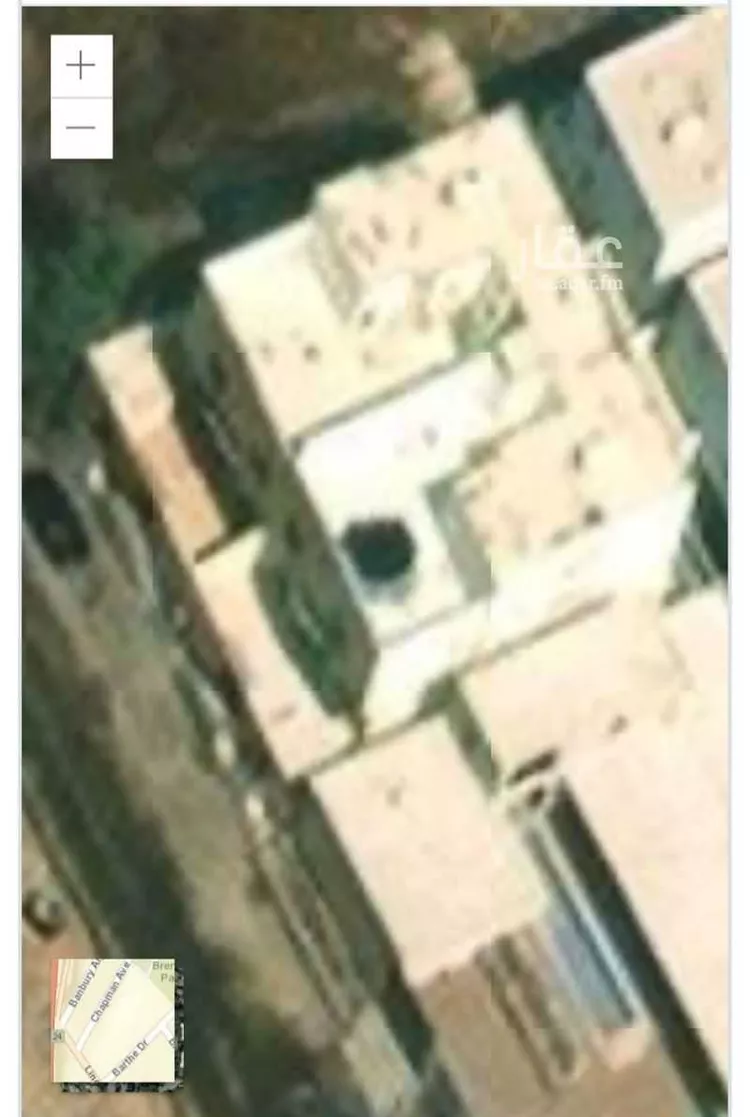Zoom in on the satellite map

81,67
